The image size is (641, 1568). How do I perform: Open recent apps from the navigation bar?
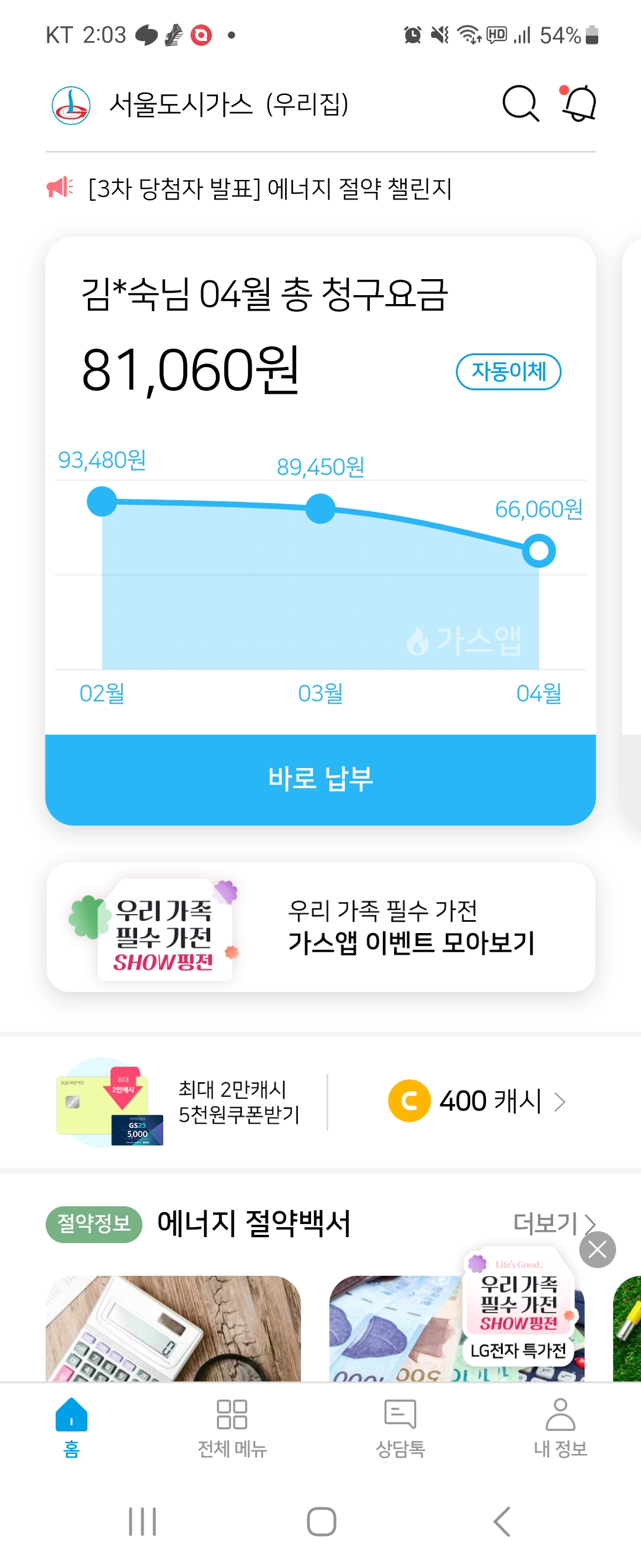pyautogui.click(x=142, y=1522)
